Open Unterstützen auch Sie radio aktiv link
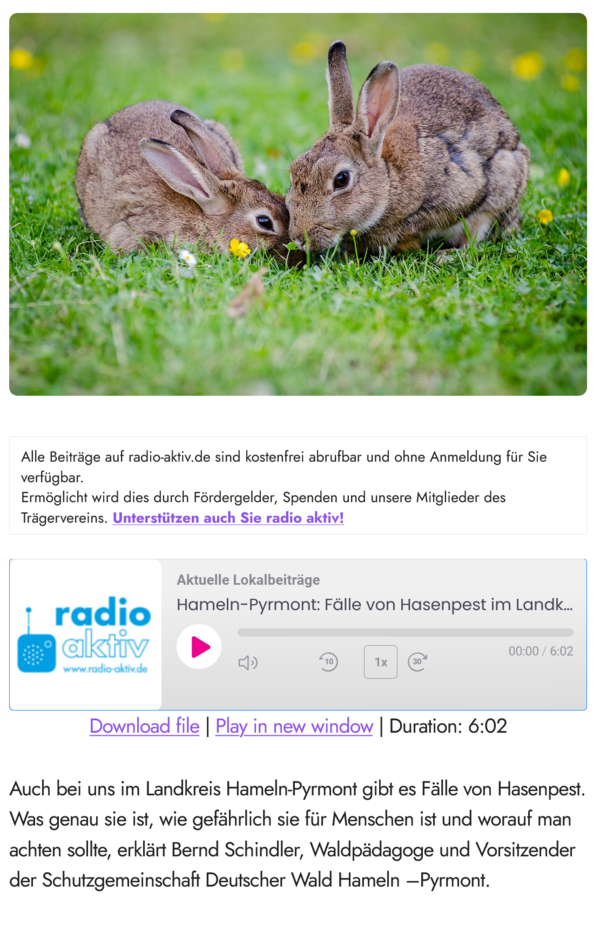This screenshot has height=926, width=600. [228, 518]
